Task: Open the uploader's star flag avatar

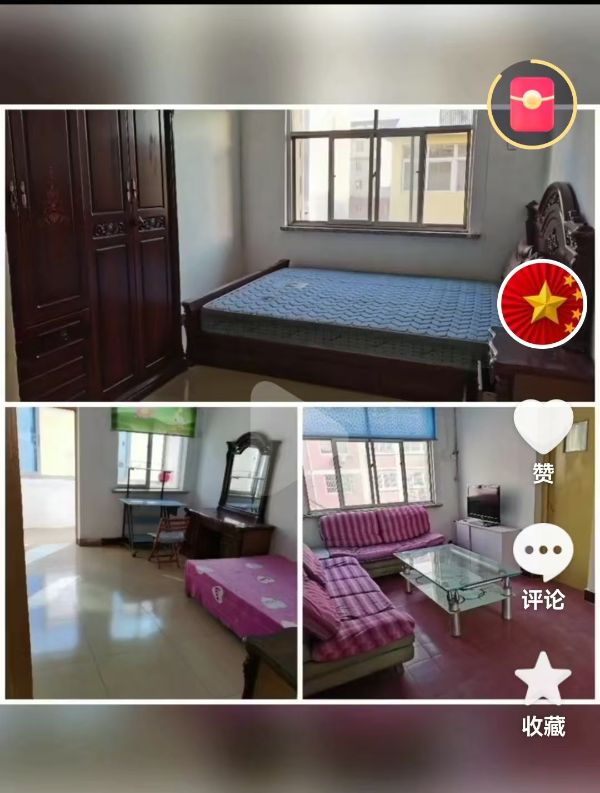Action: click(x=542, y=304)
